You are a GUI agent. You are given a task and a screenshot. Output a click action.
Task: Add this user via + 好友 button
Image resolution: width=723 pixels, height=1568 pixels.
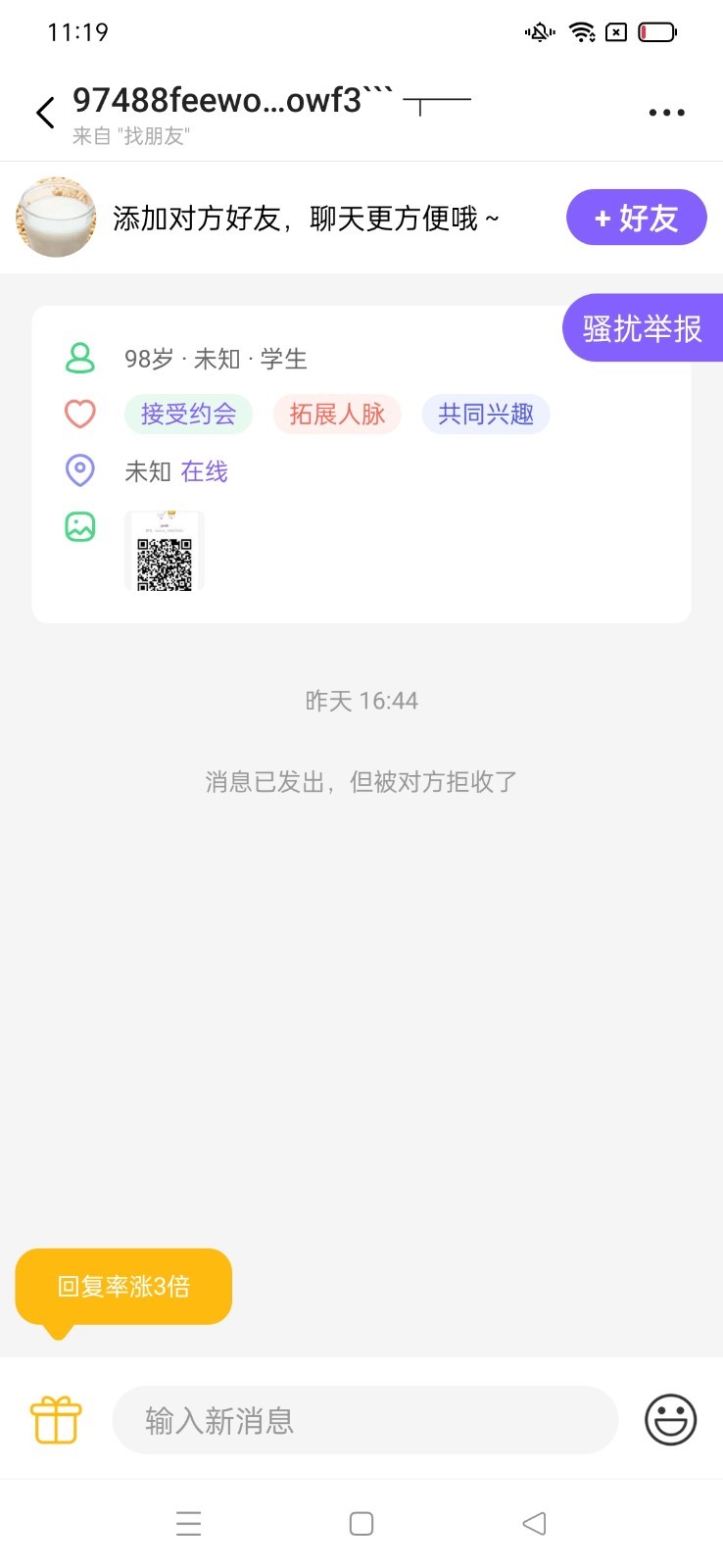click(636, 218)
